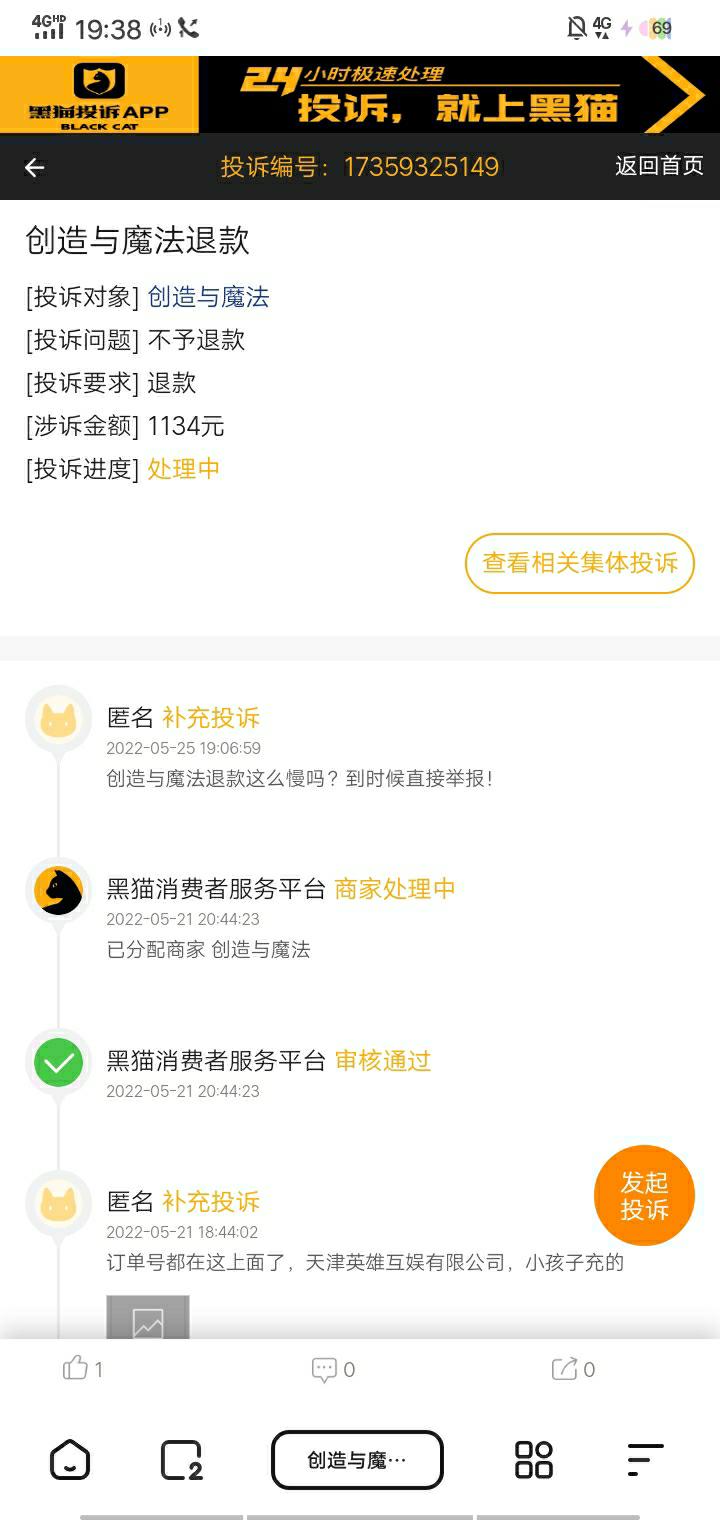Viewport: 720px width, 1520px height.
Task: Open the 创造与魔法 merchant link
Action: 208,297
